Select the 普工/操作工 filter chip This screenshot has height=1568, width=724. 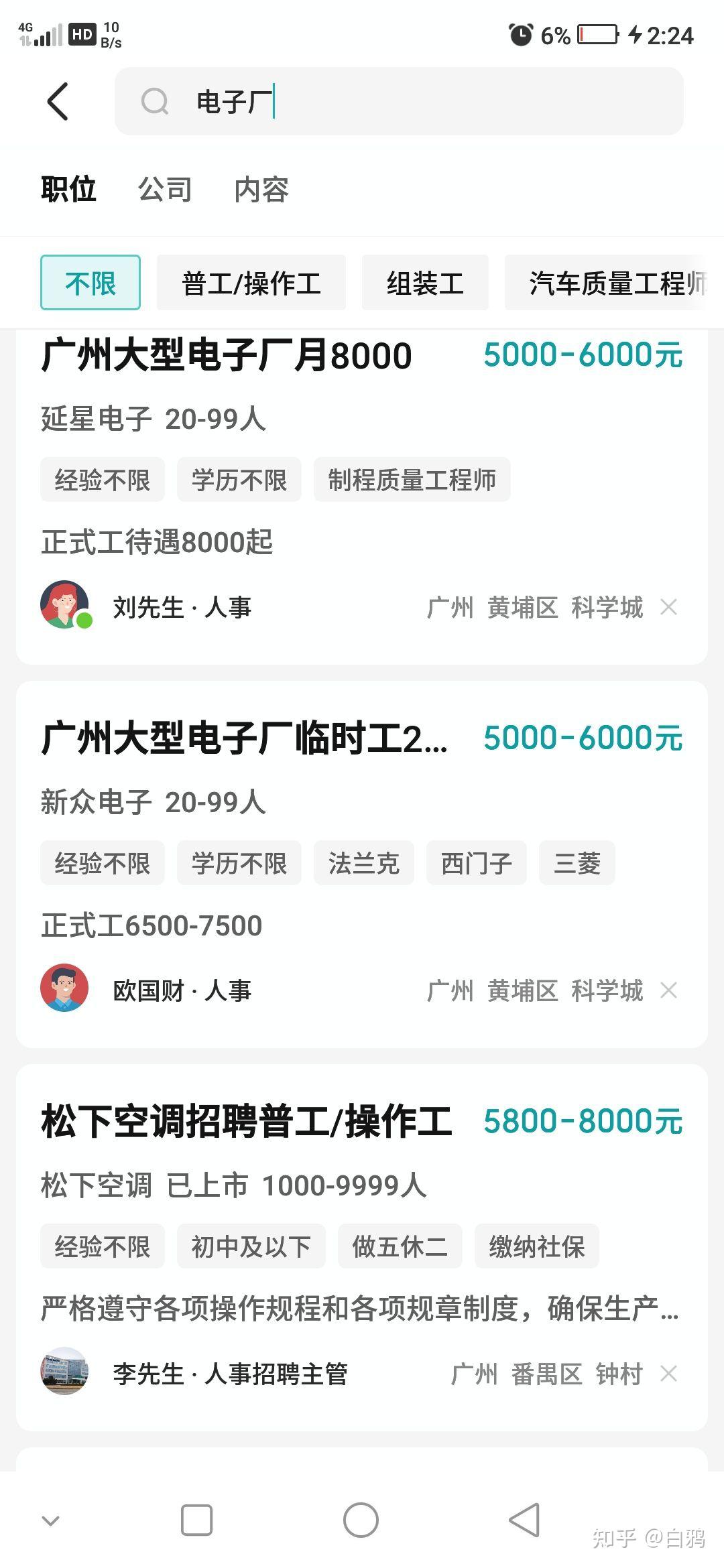(x=251, y=283)
